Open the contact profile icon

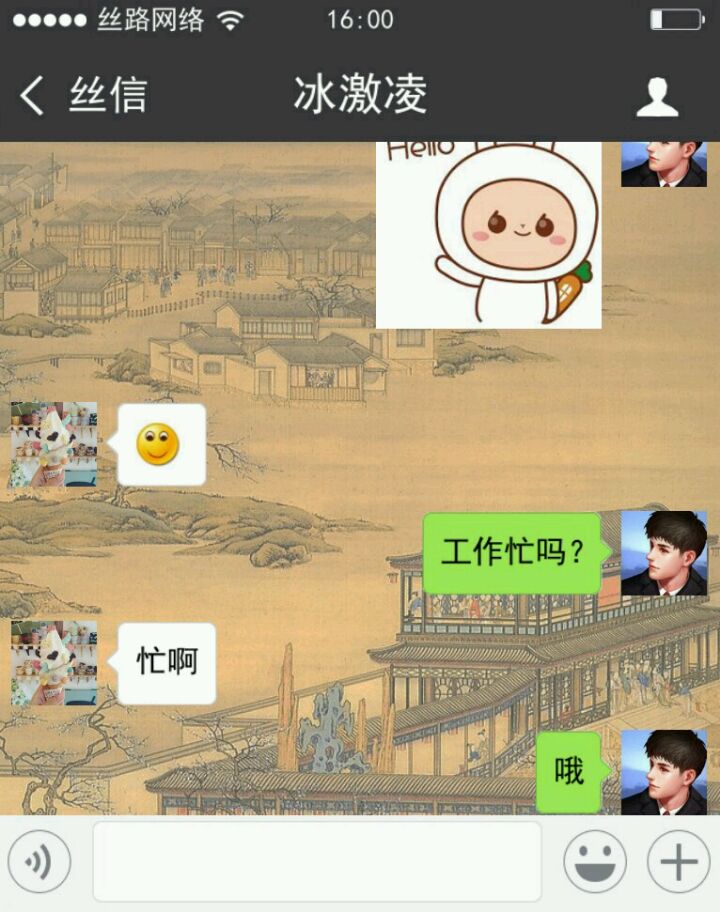(x=657, y=96)
